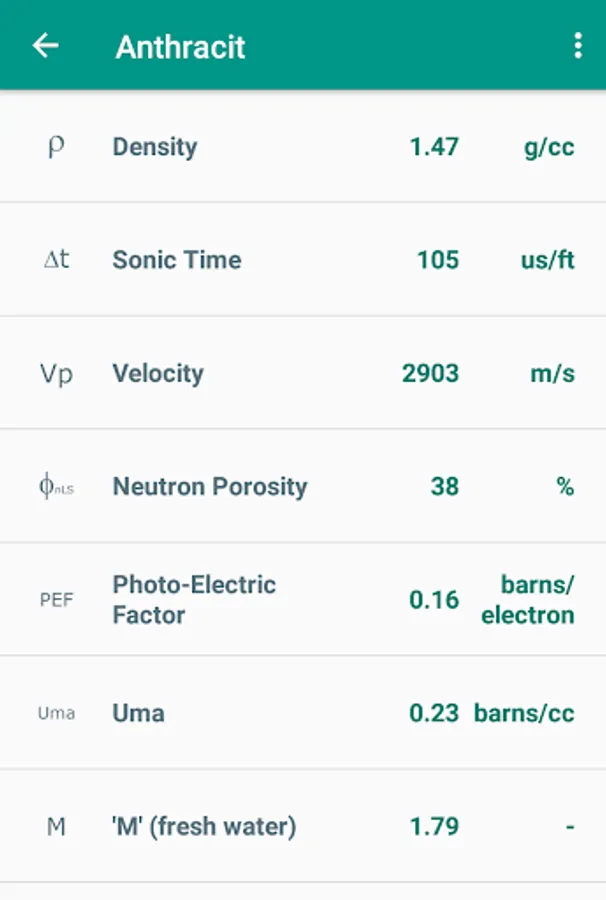Open the three-dot overflow menu
This screenshot has height=900, width=606.
click(577, 46)
